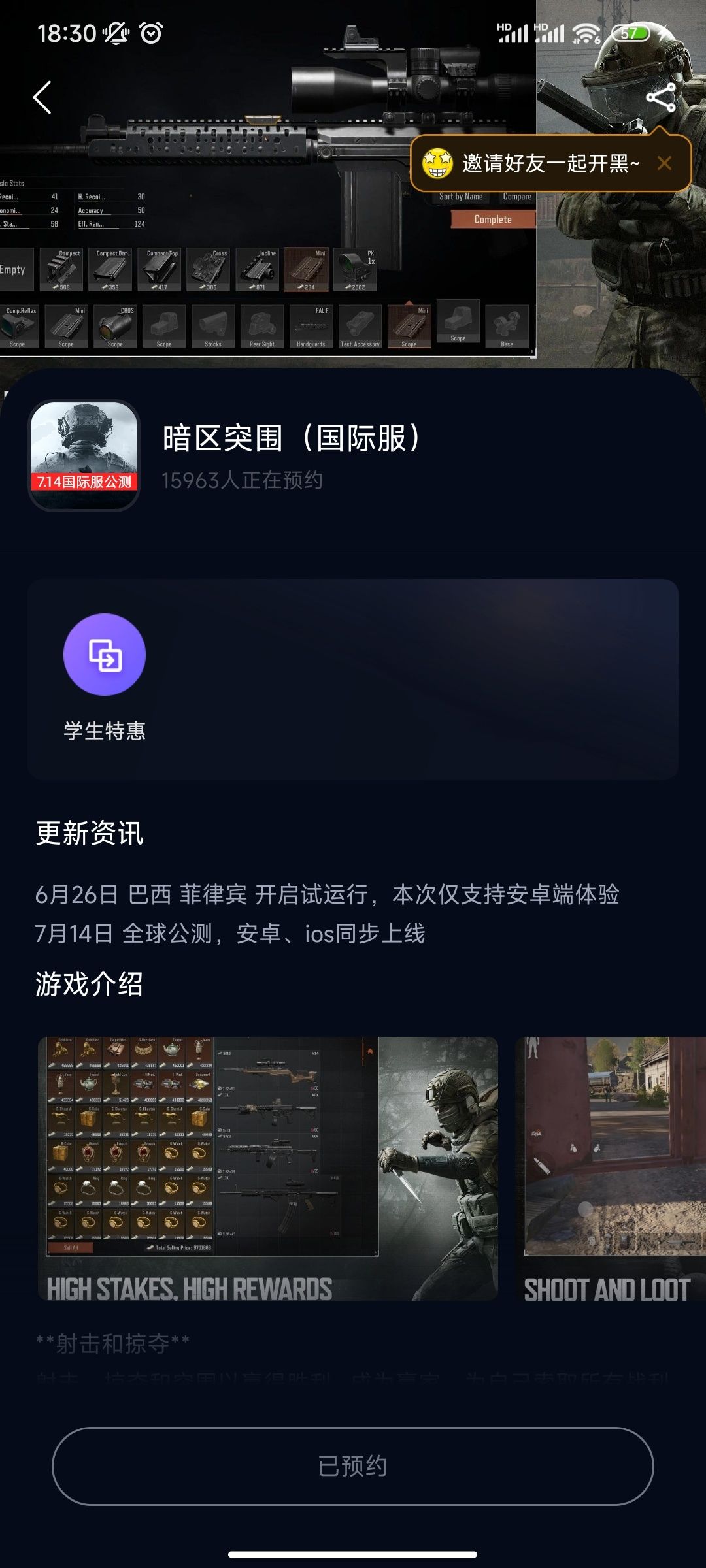Tap the back arrow at top left
The width and height of the screenshot is (706, 1568).
(x=42, y=98)
